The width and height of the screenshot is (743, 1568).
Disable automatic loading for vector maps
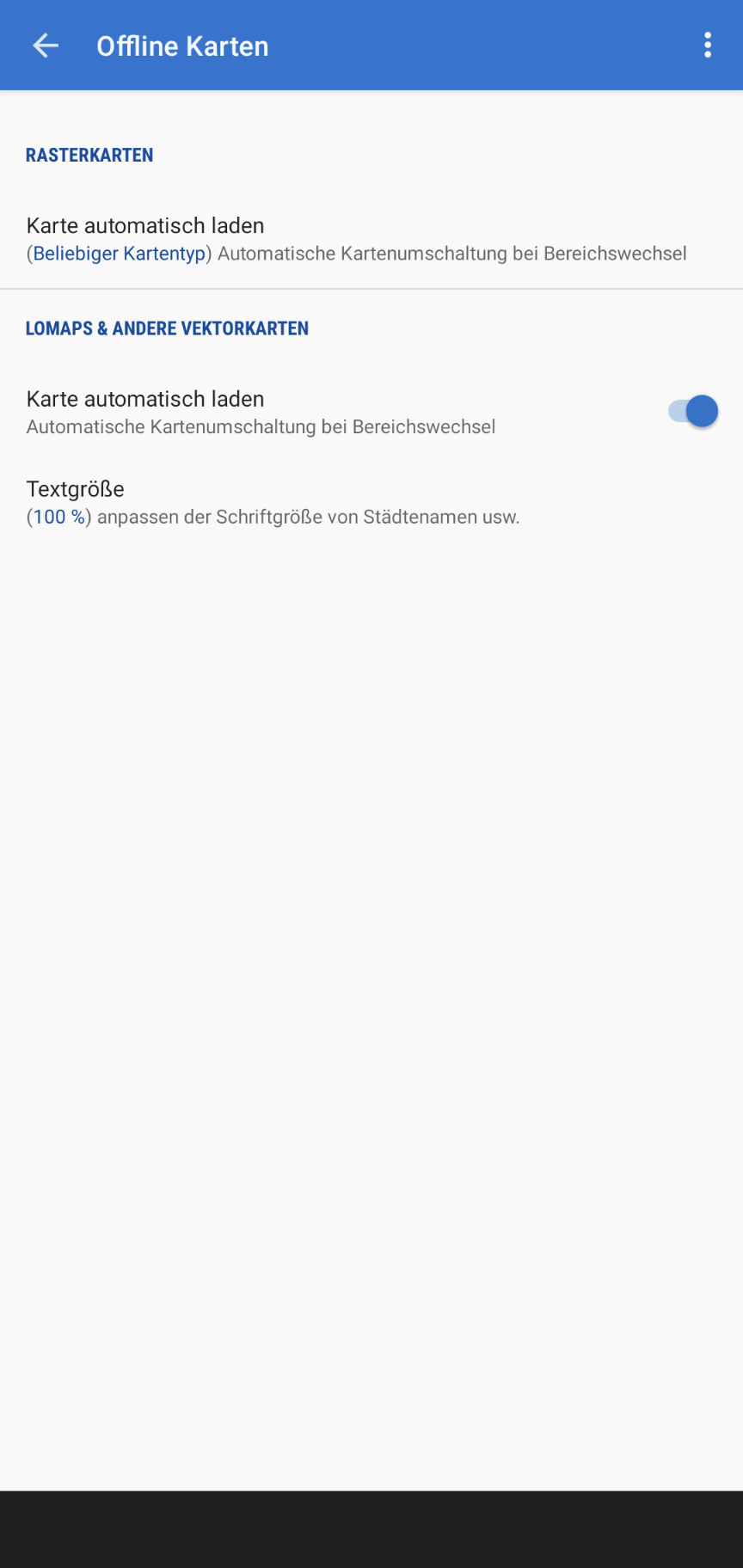pos(692,412)
